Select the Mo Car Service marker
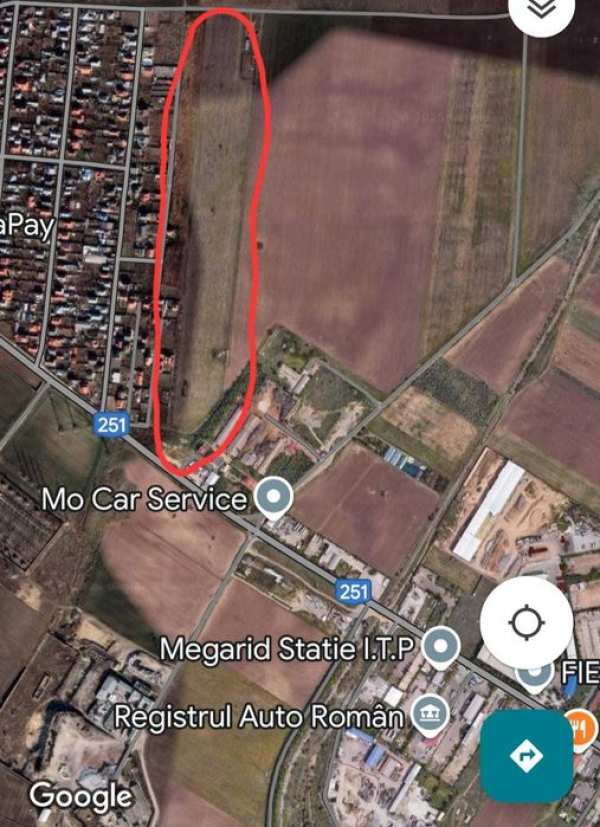 pos(273,496)
